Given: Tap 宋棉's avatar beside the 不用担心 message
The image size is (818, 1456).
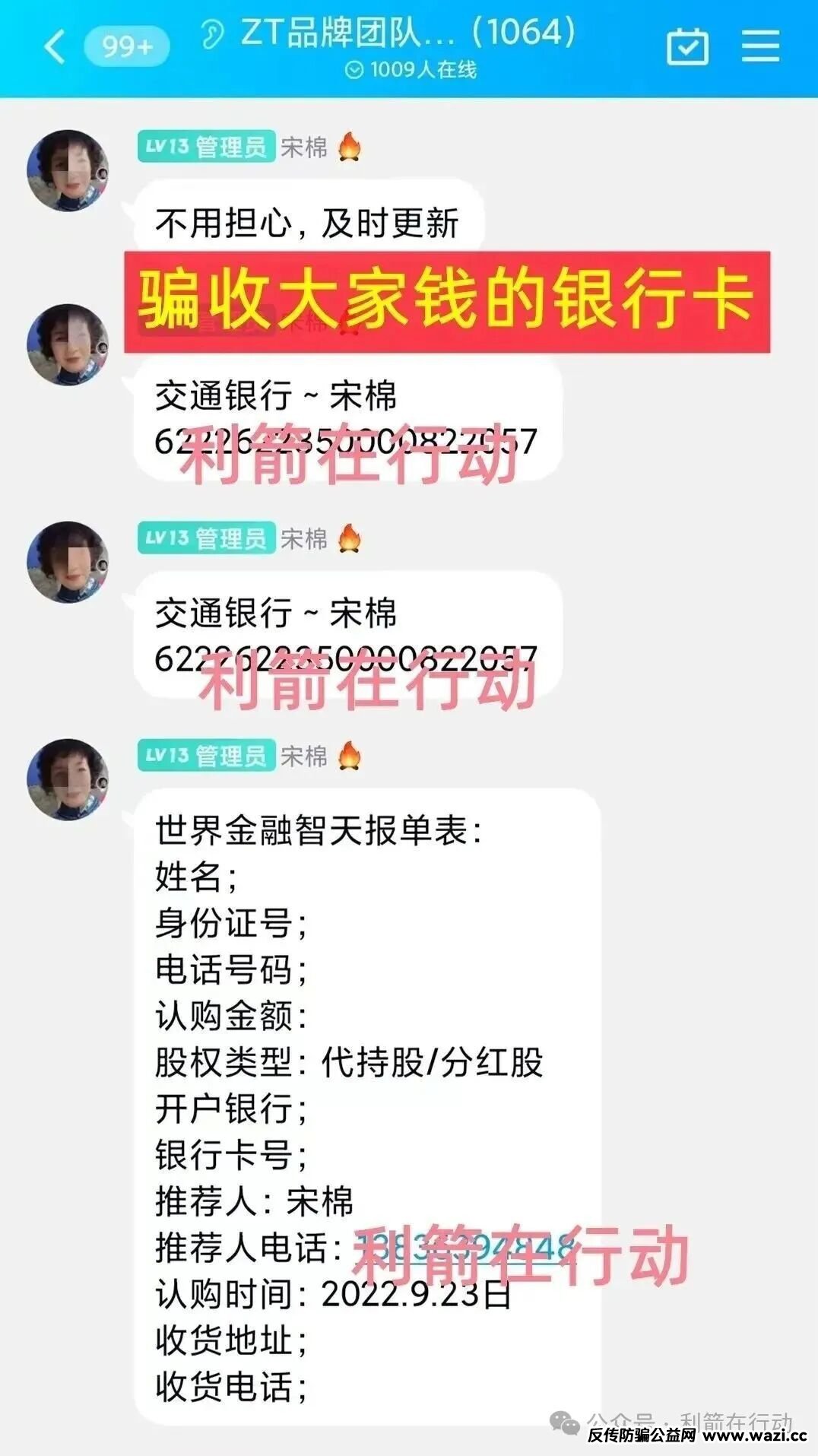Looking at the screenshot, I should [x=68, y=170].
